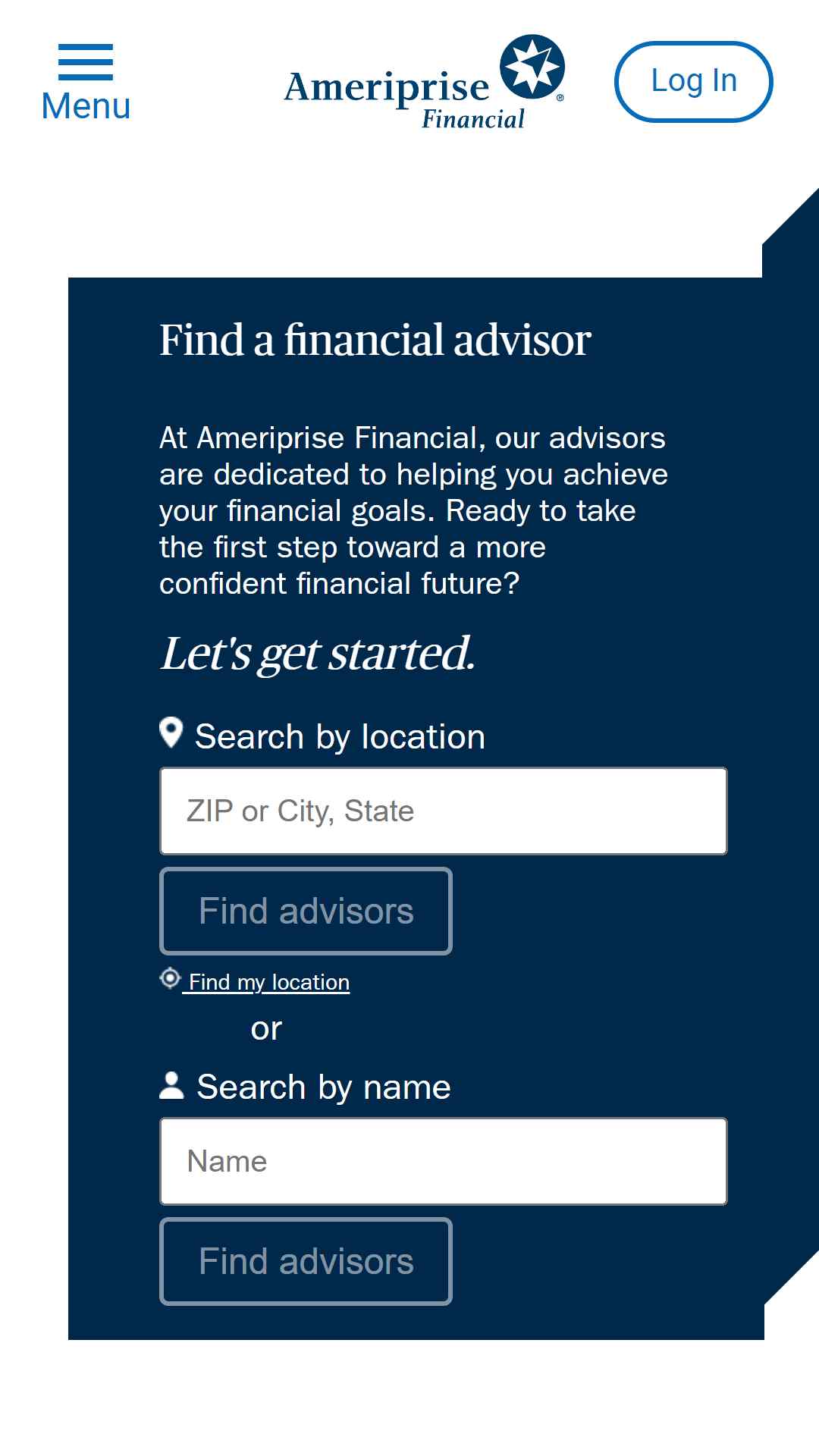Open the Menu drawer

(86, 83)
